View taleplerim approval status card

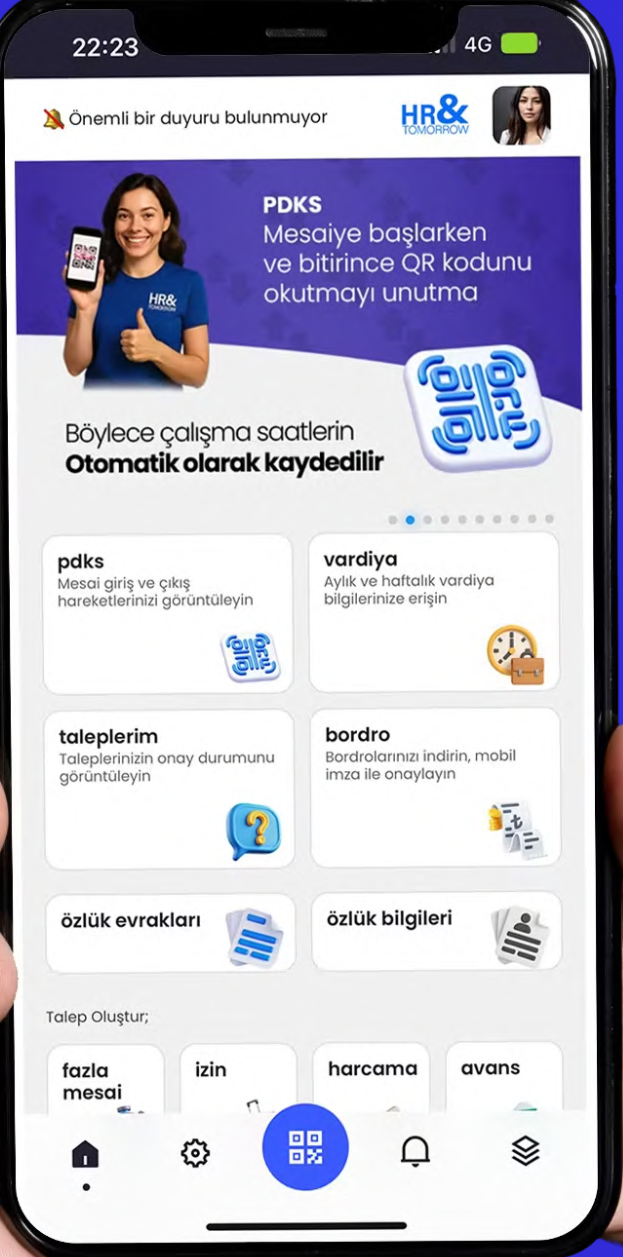[170, 789]
